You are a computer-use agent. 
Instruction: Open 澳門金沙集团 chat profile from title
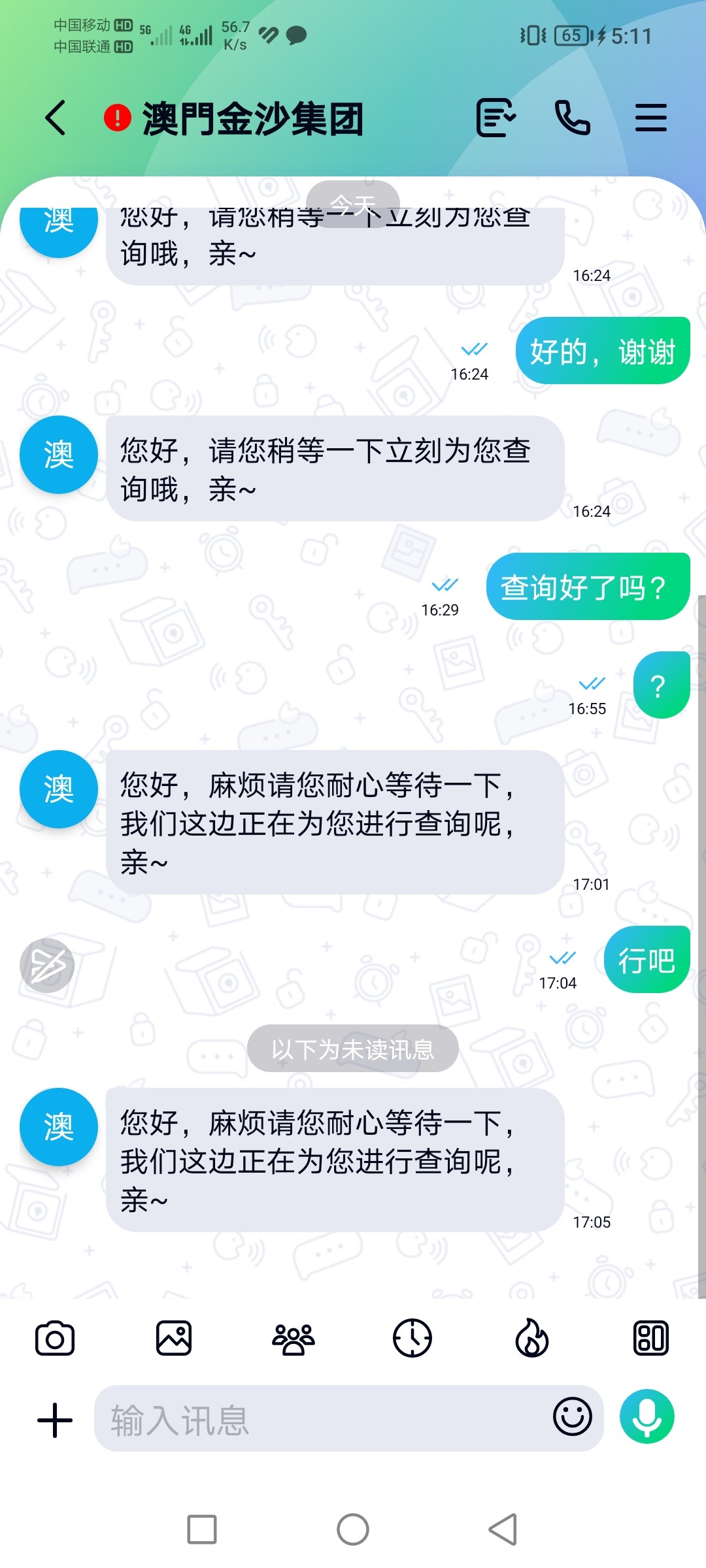click(252, 120)
